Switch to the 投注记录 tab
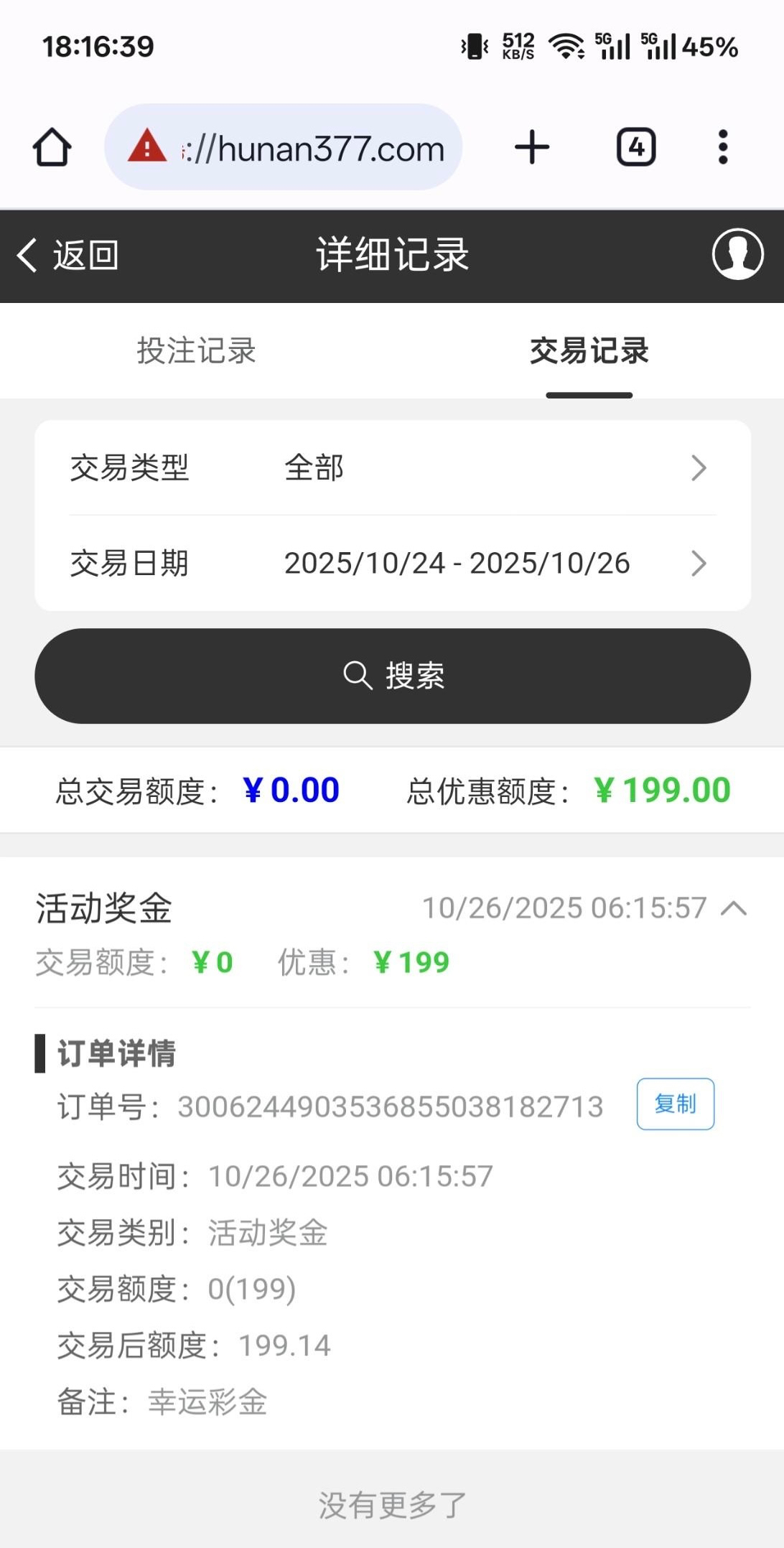Screen dimensions: 784x1548 (x=196, y=351)
